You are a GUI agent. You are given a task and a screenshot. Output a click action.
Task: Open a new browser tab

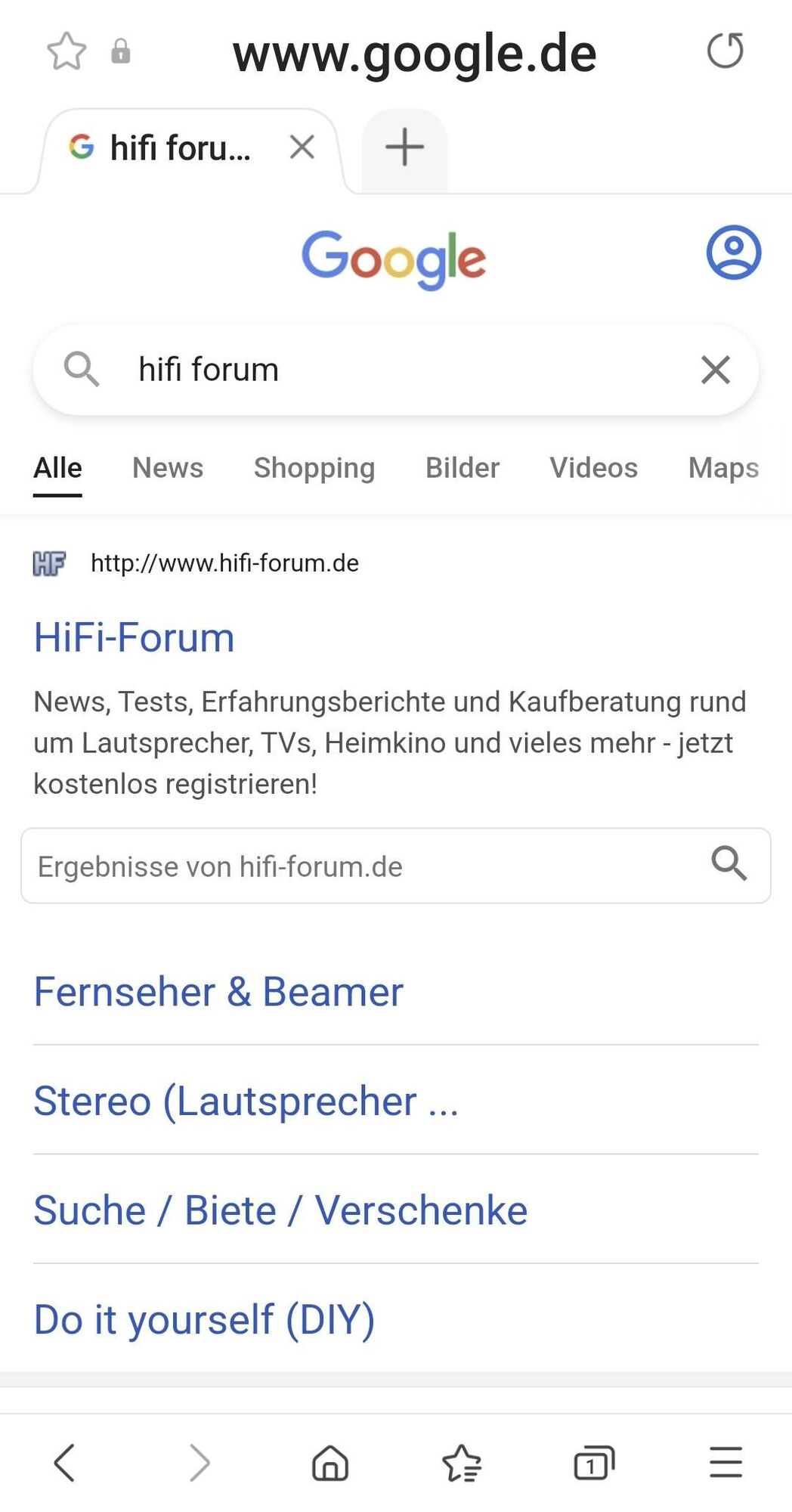tap(404, 147)
